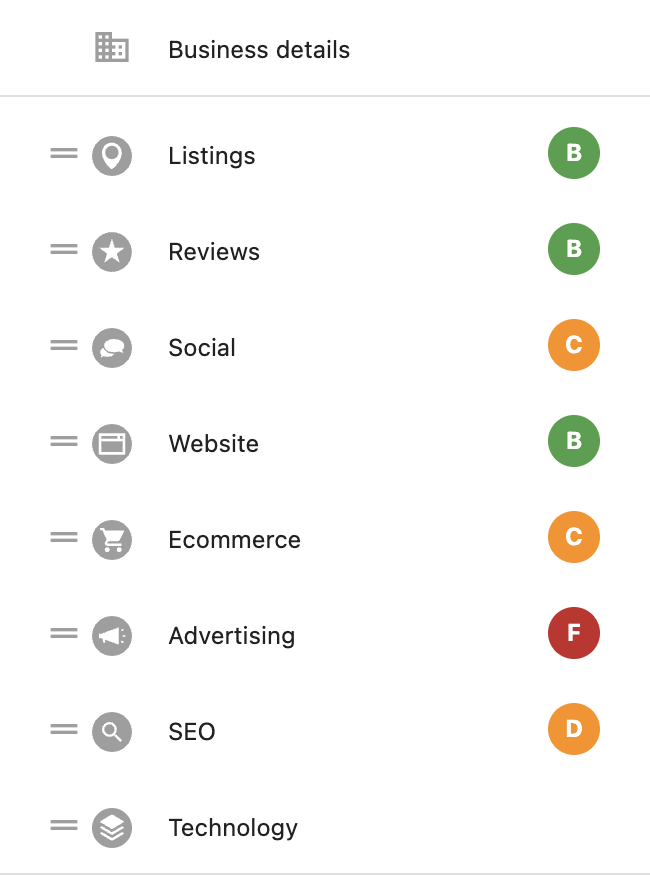Screen dimensions: 650x875
Task: Open the Technology section
Action: coord(233,828)
